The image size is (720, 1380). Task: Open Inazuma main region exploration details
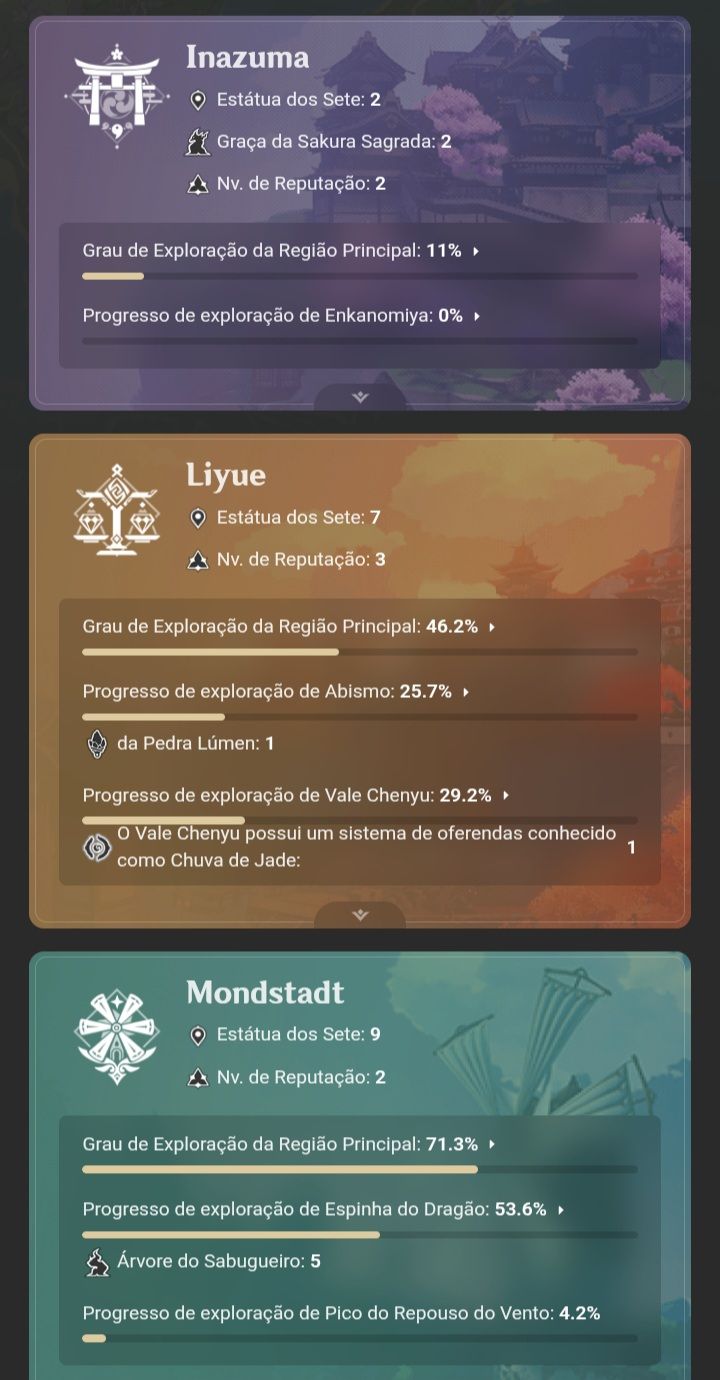click(x=281, y=251)
